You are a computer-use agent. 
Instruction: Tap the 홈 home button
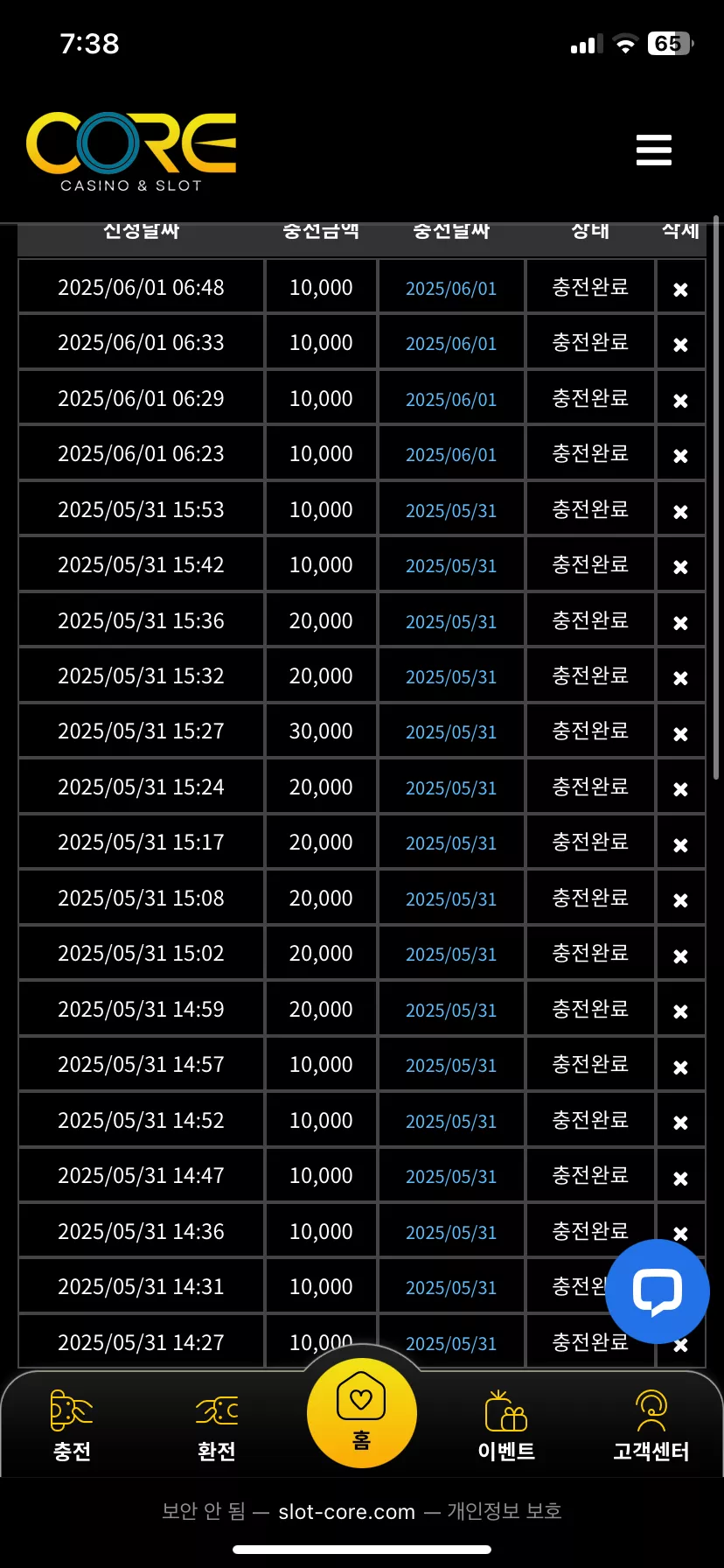click(x=362, y=1412)
